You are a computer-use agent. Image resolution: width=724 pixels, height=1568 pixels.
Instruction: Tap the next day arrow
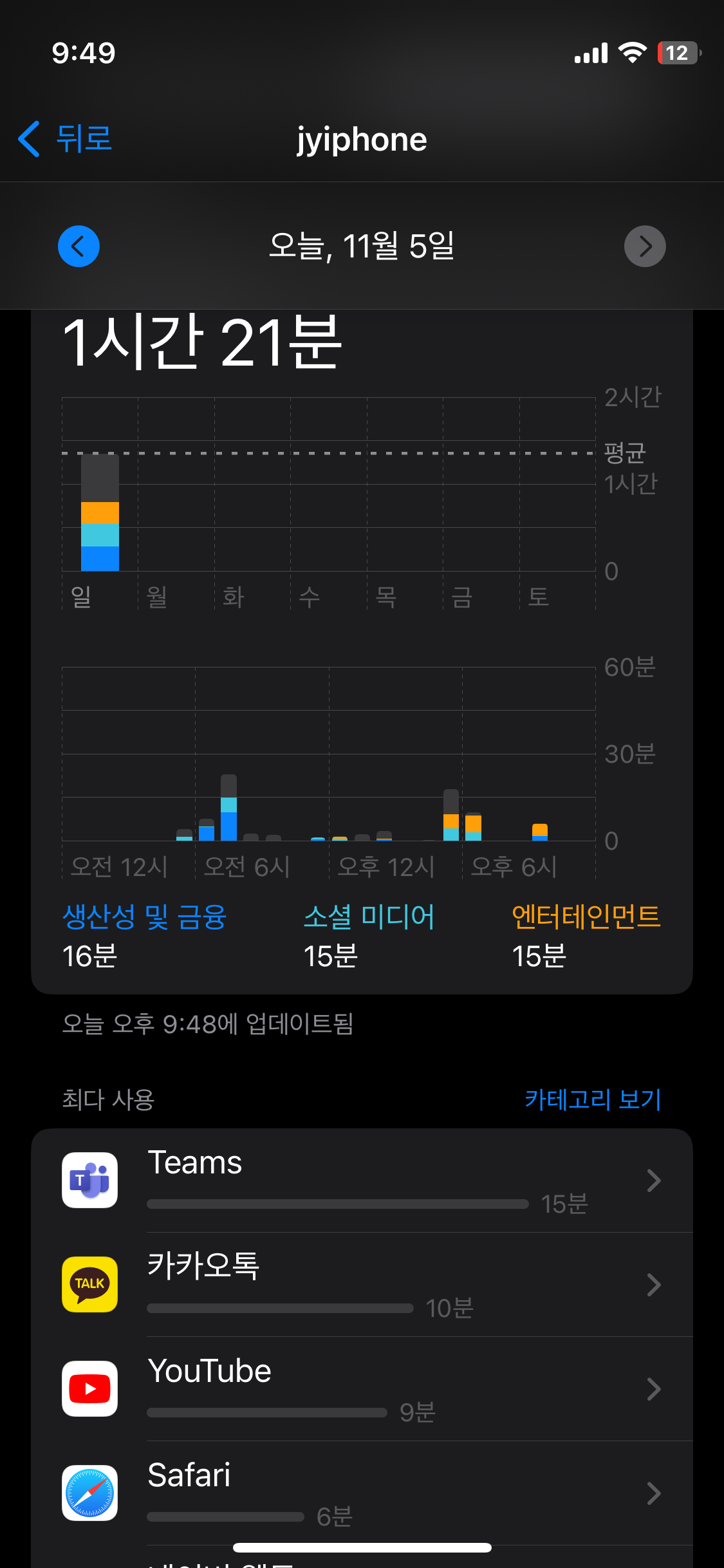(645, 246)
